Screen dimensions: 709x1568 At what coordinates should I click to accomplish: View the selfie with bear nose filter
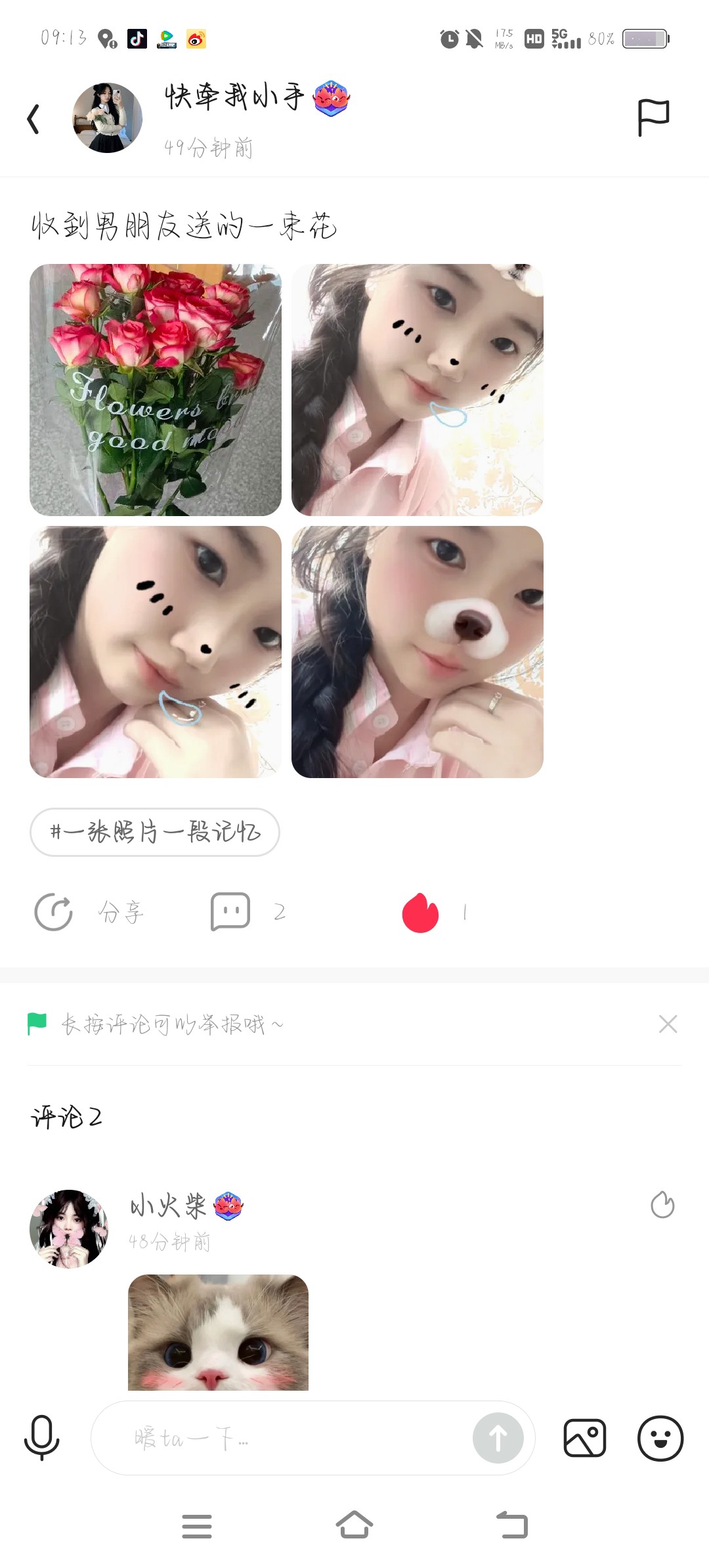click(x=418, y=652)
